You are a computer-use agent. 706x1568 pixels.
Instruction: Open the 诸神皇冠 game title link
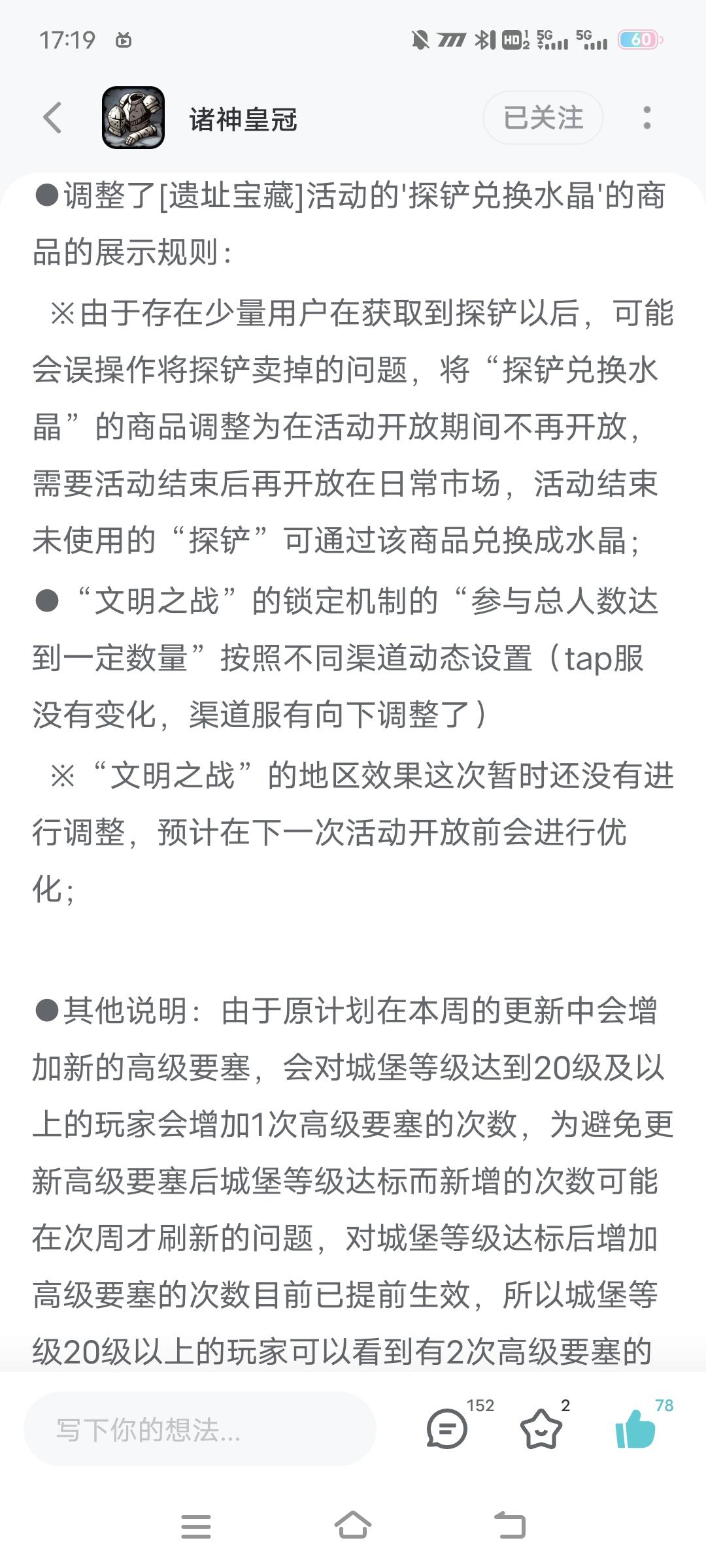[242, 118]
